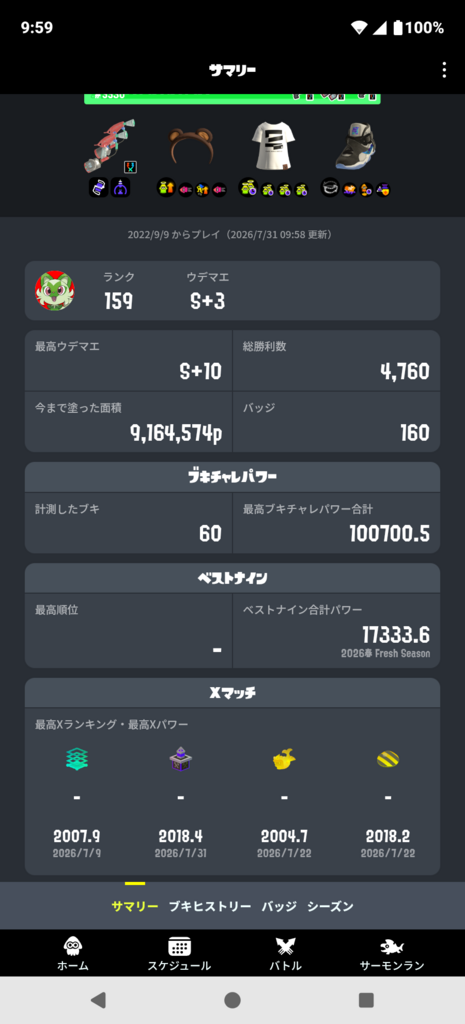This screenshot has height=1024, width=465.
Task: Tap the system back button
Action: coord(98,1000)
